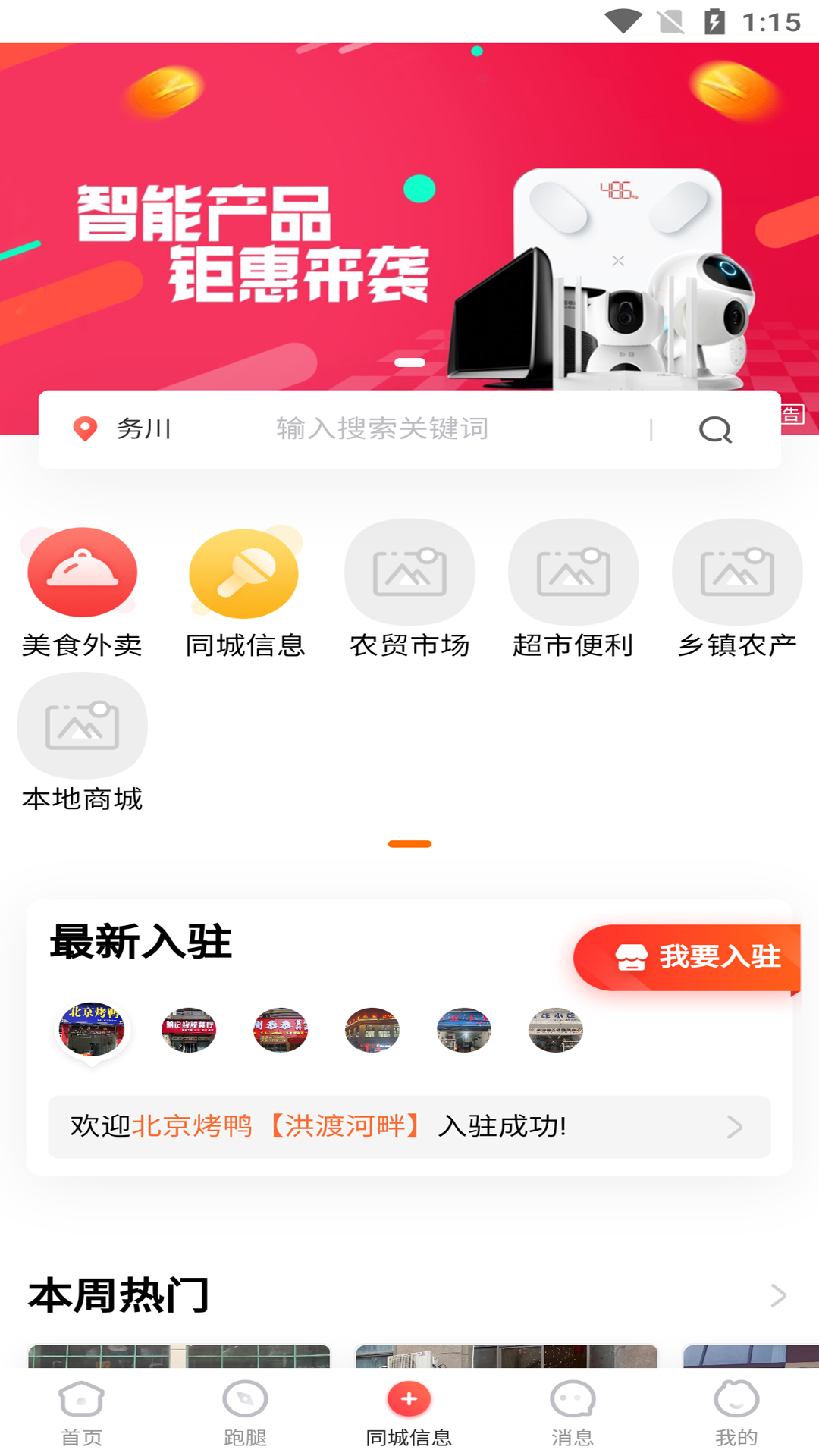Open the 美食外卖 food delivery icon

[x=80, y=572]
